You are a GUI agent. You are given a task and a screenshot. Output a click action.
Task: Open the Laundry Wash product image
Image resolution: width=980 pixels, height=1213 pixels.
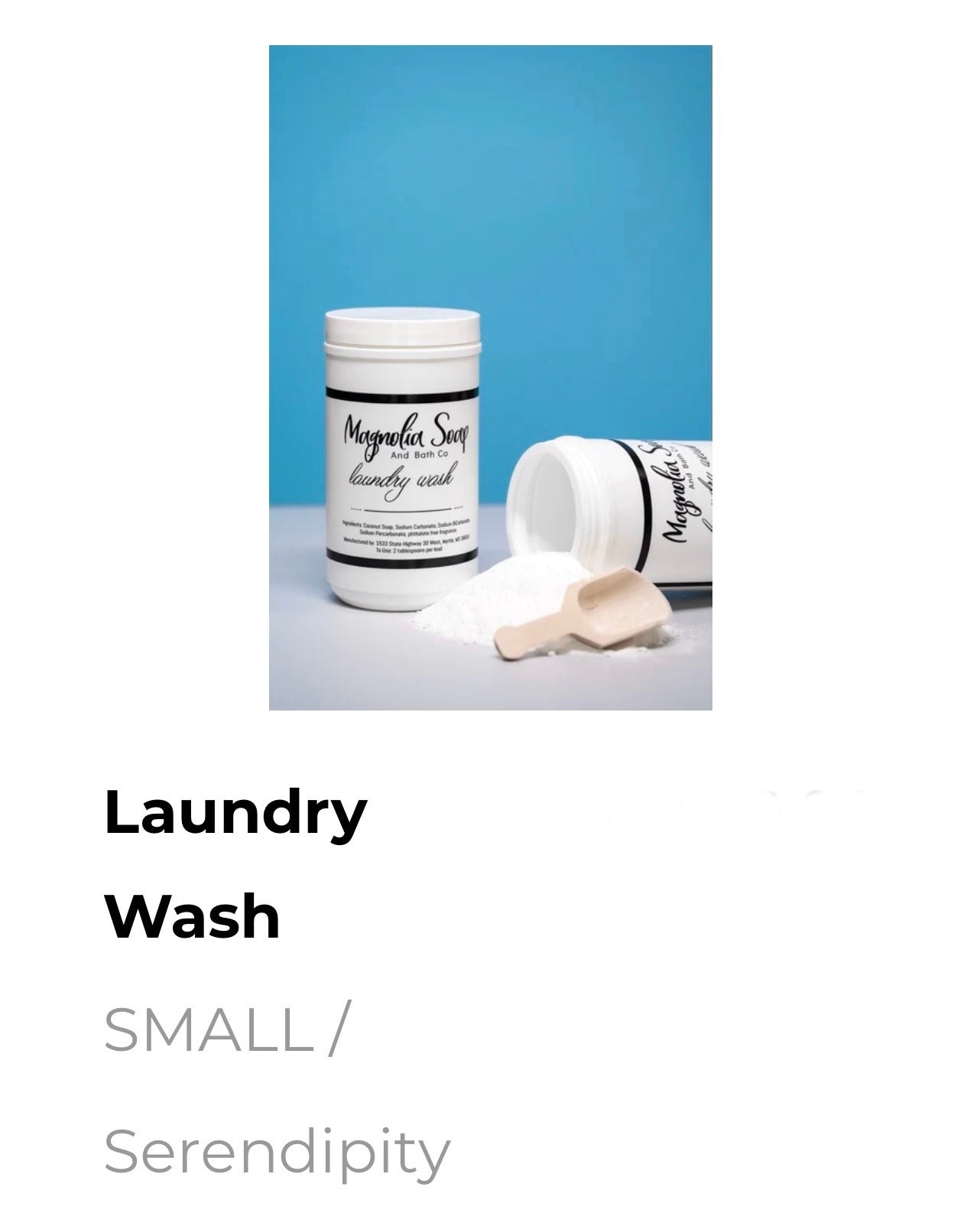(490, 377)
